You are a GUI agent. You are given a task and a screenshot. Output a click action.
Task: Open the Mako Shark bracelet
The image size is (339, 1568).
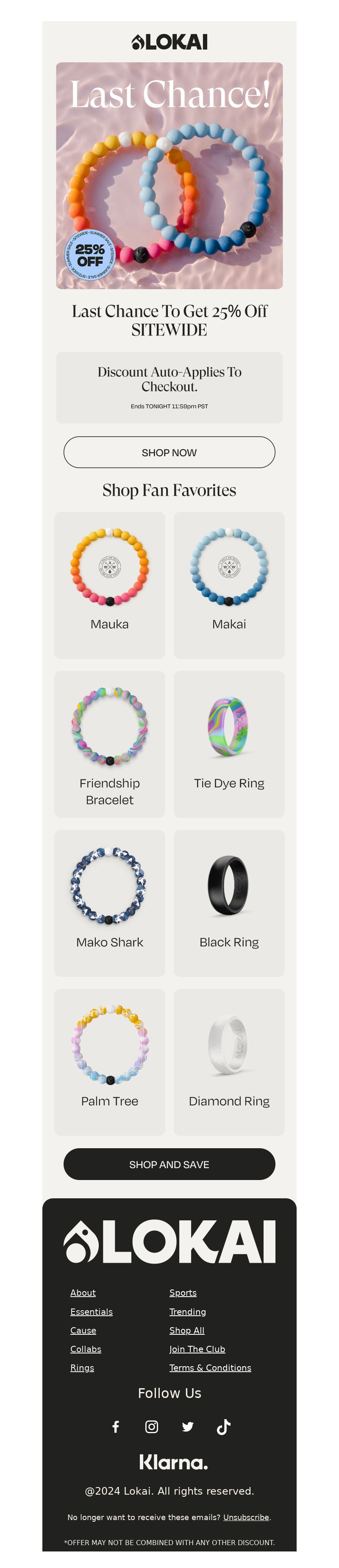110,902
